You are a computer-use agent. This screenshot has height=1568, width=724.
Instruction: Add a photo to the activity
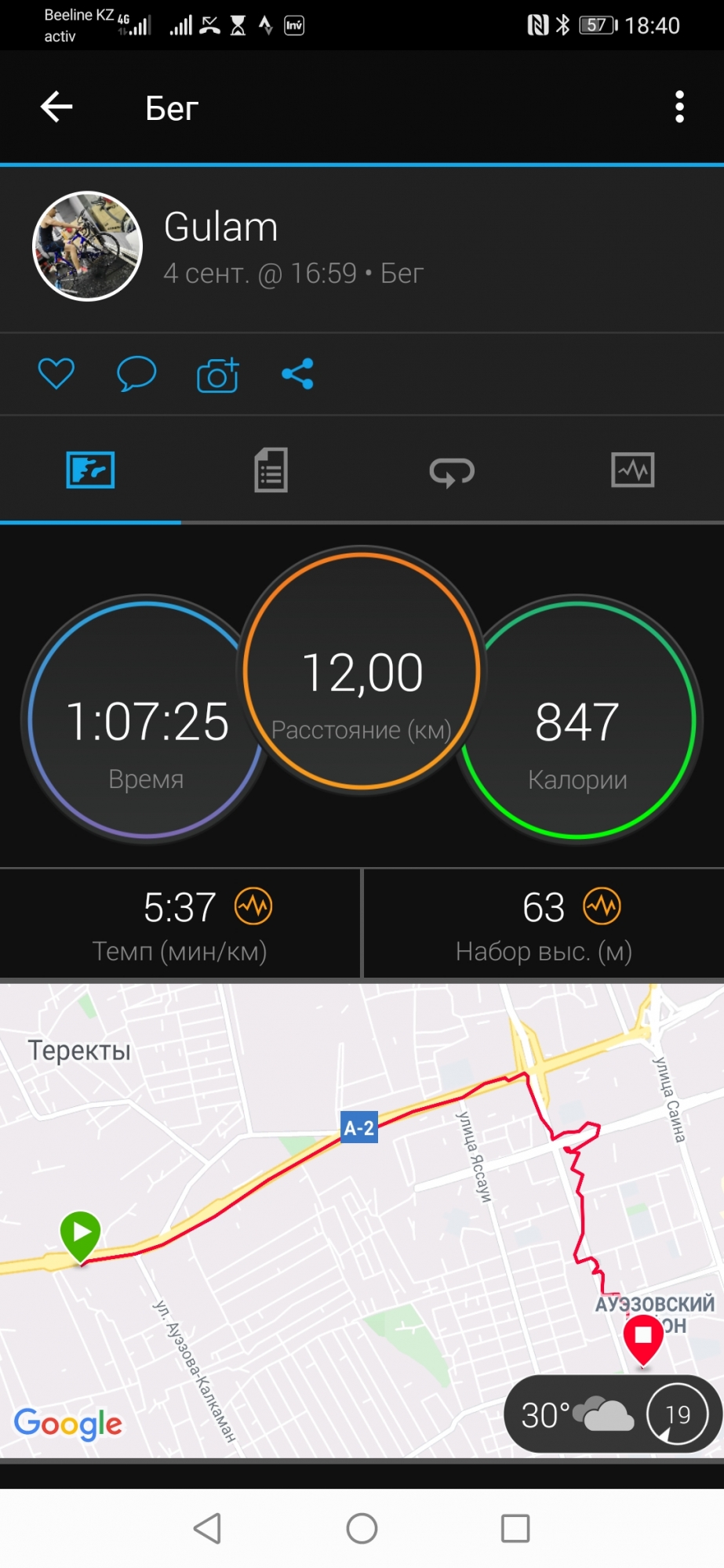coord(217,375)
